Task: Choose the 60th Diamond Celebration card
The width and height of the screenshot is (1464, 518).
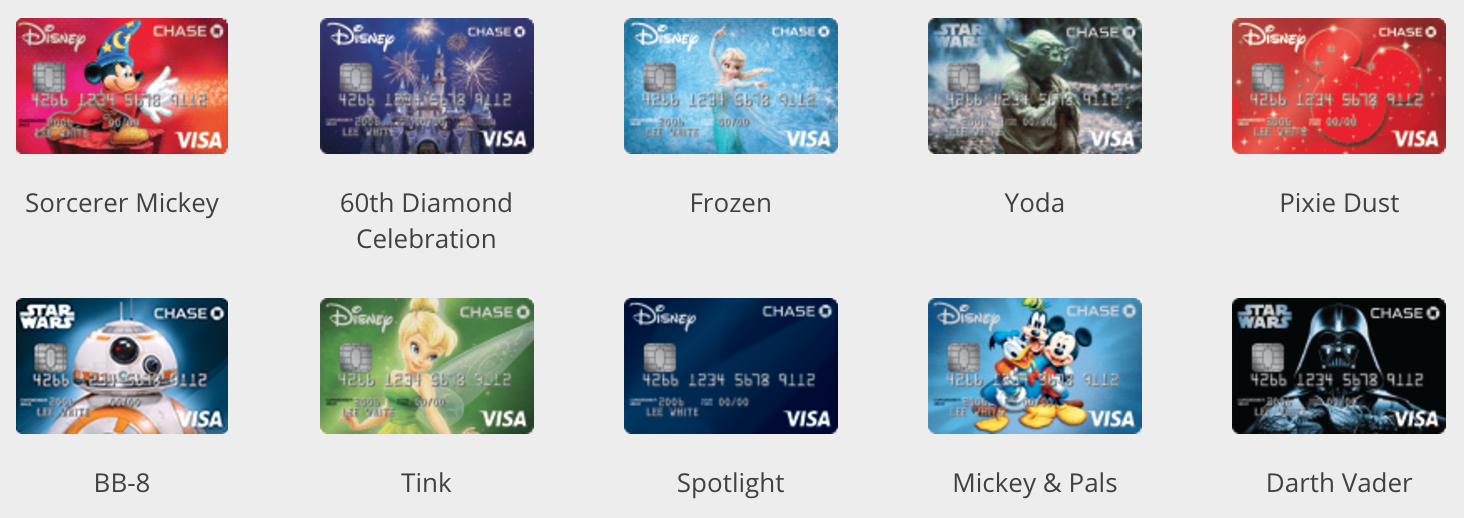Action: point(426,86)
